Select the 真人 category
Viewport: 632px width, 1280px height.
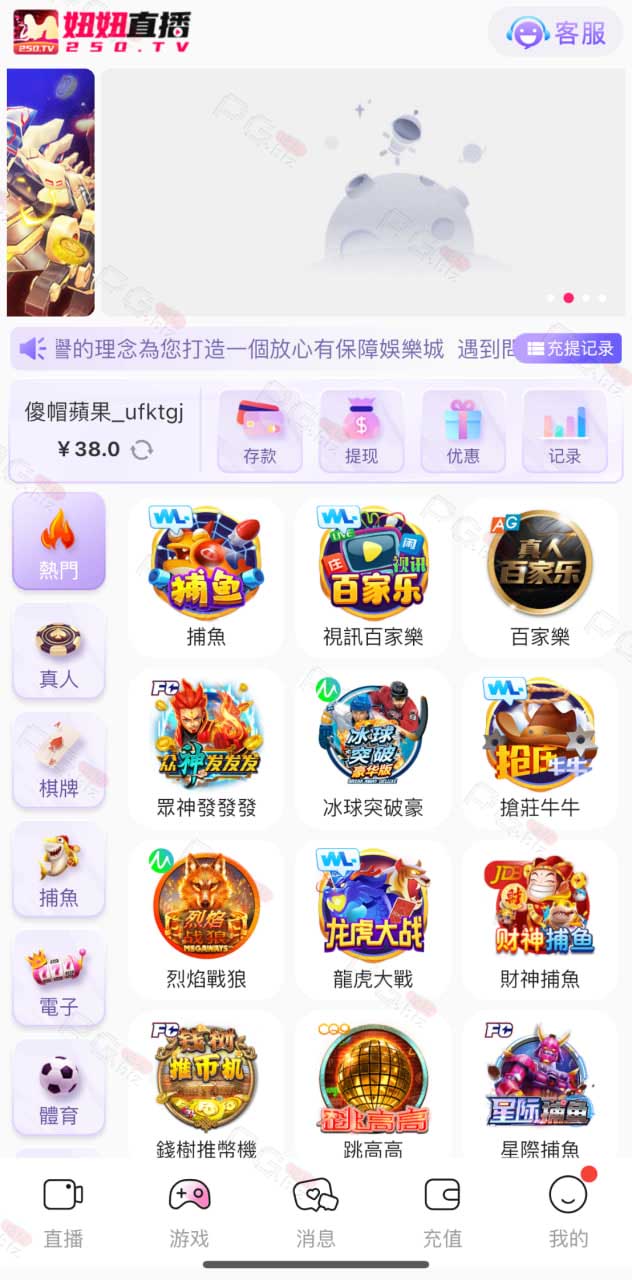coord(59,652)
